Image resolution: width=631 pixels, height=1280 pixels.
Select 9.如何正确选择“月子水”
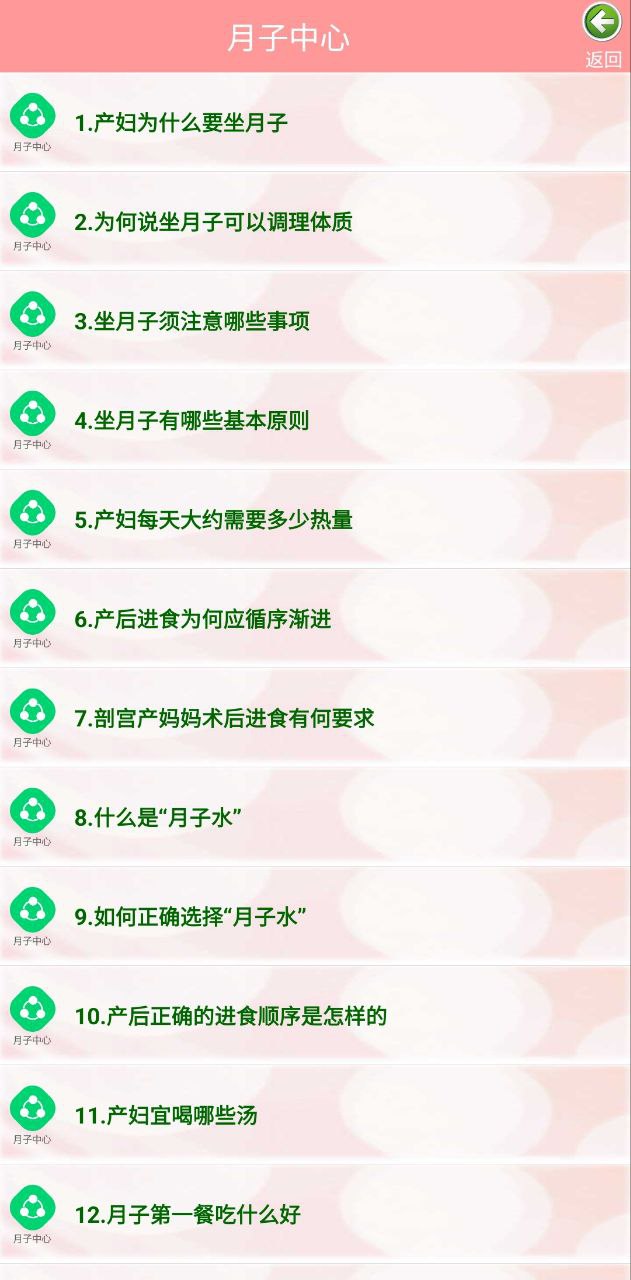point(190,916)
